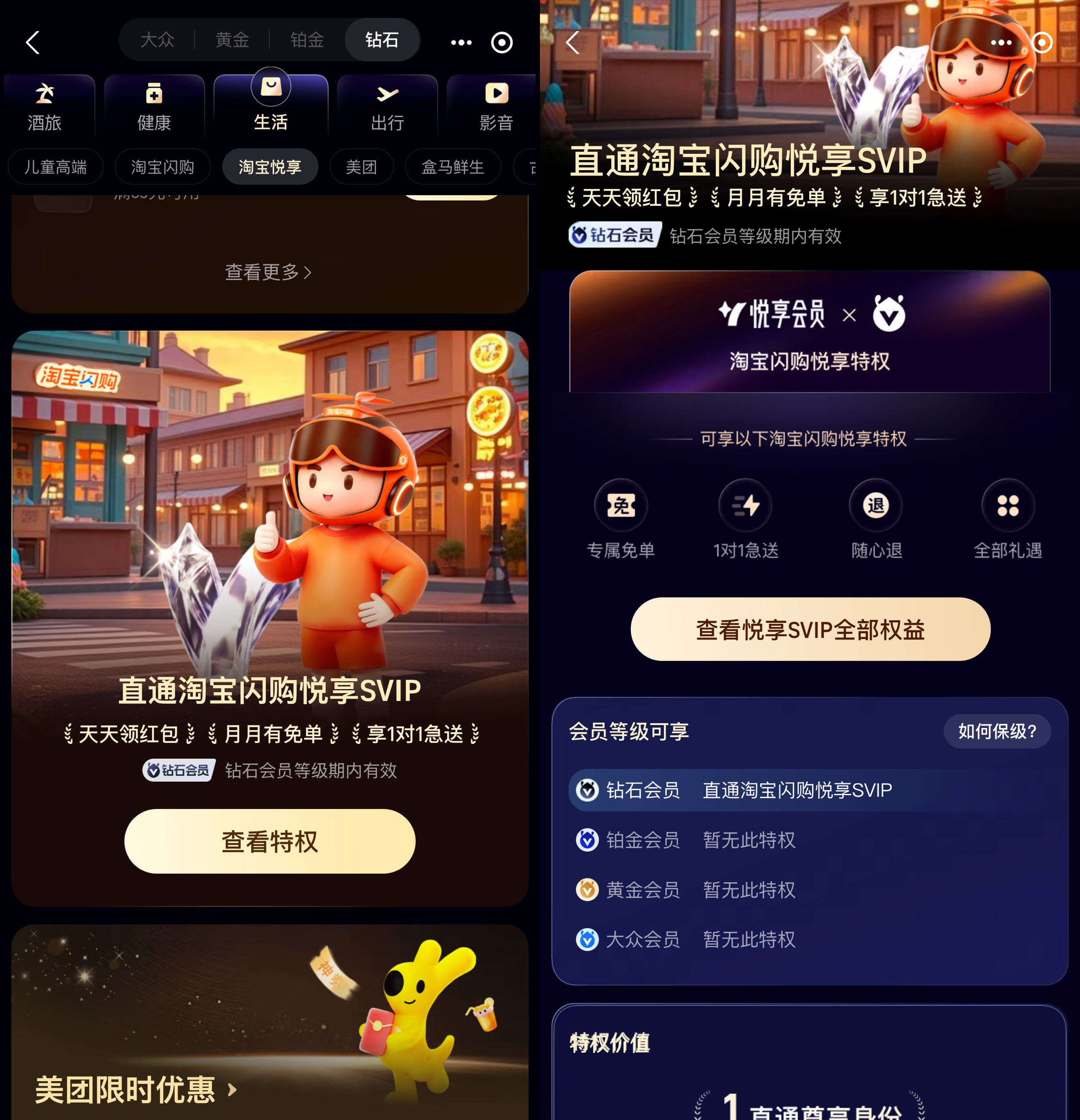
Task: Tap the 查看特权 button
Action: [x=270, y=841]
